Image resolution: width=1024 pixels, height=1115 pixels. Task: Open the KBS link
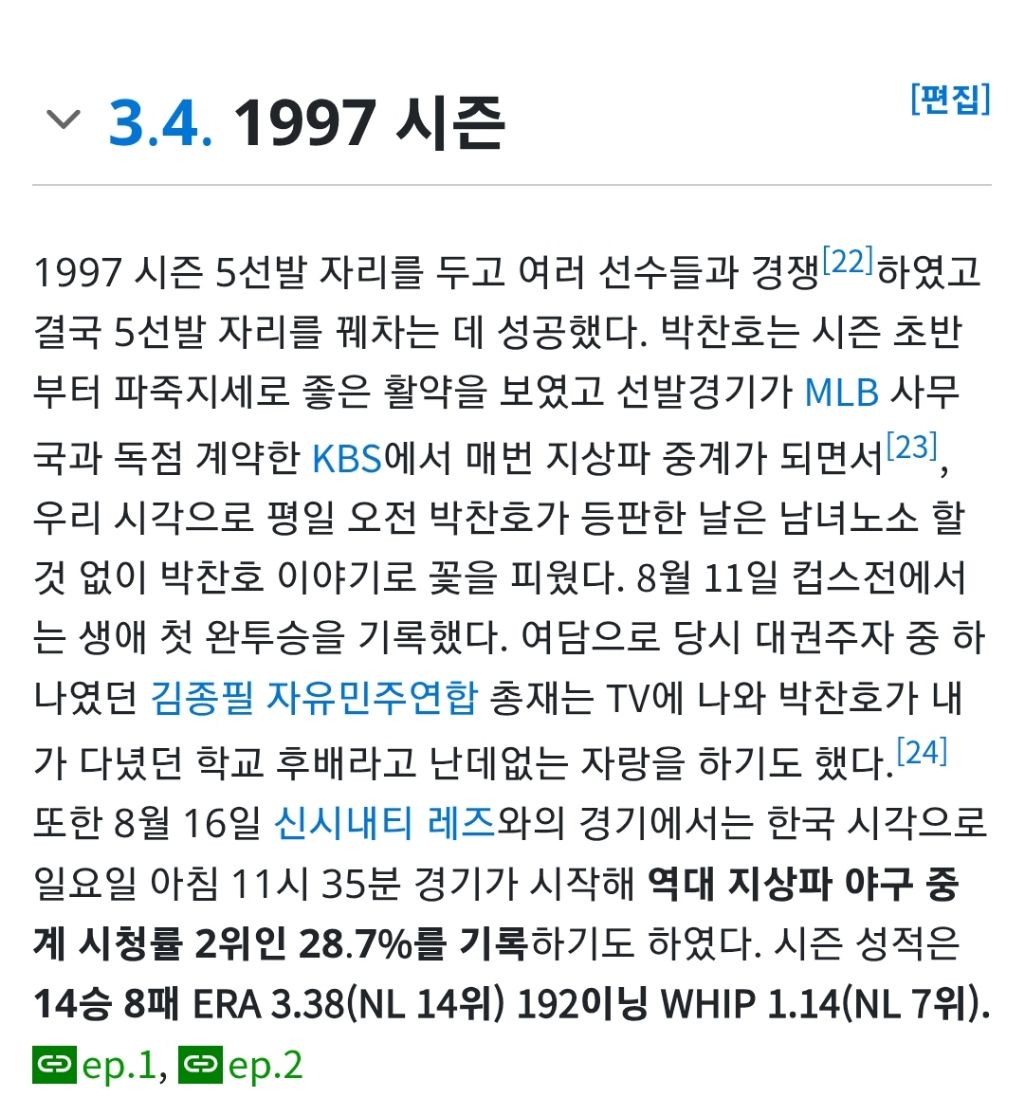coord(347,458)
